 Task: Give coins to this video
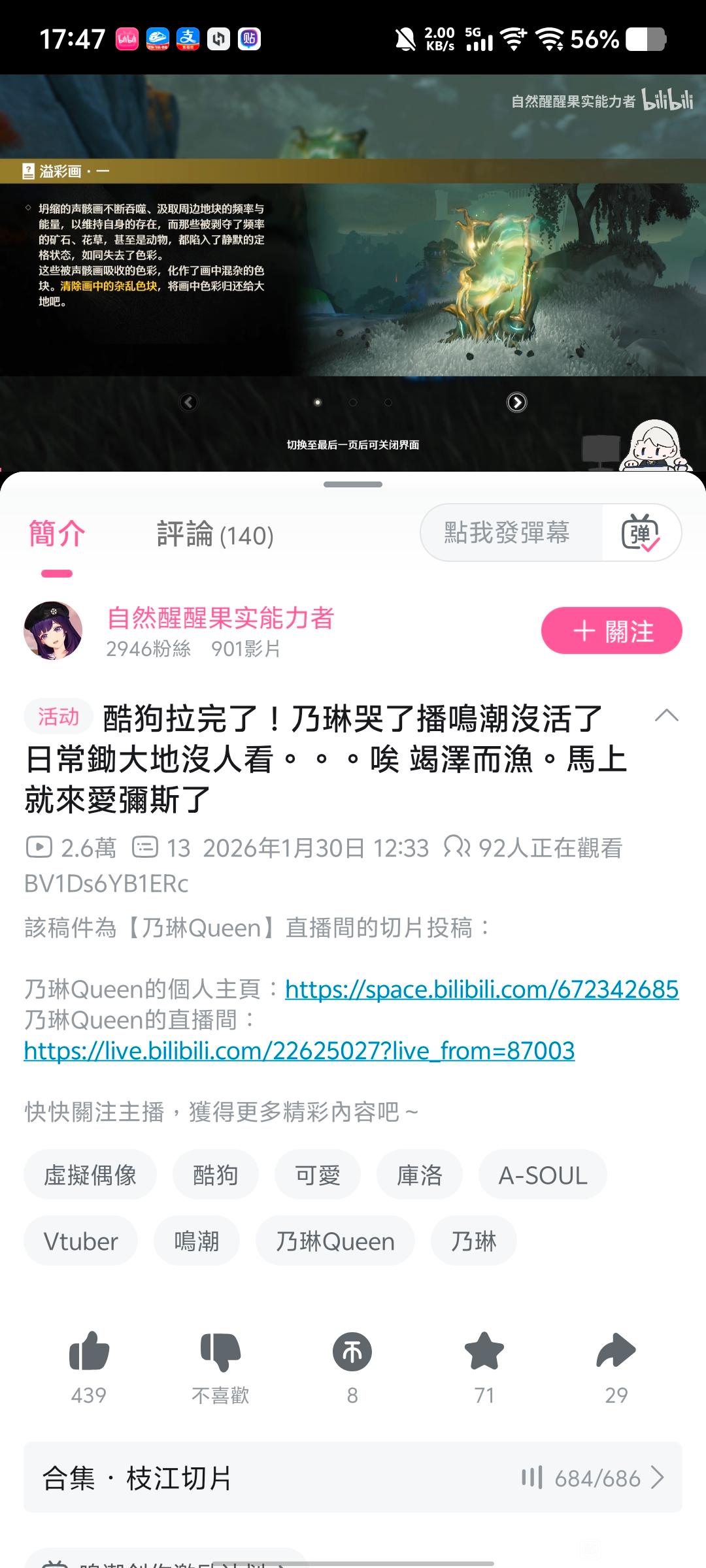click(x=352, y=1351)
